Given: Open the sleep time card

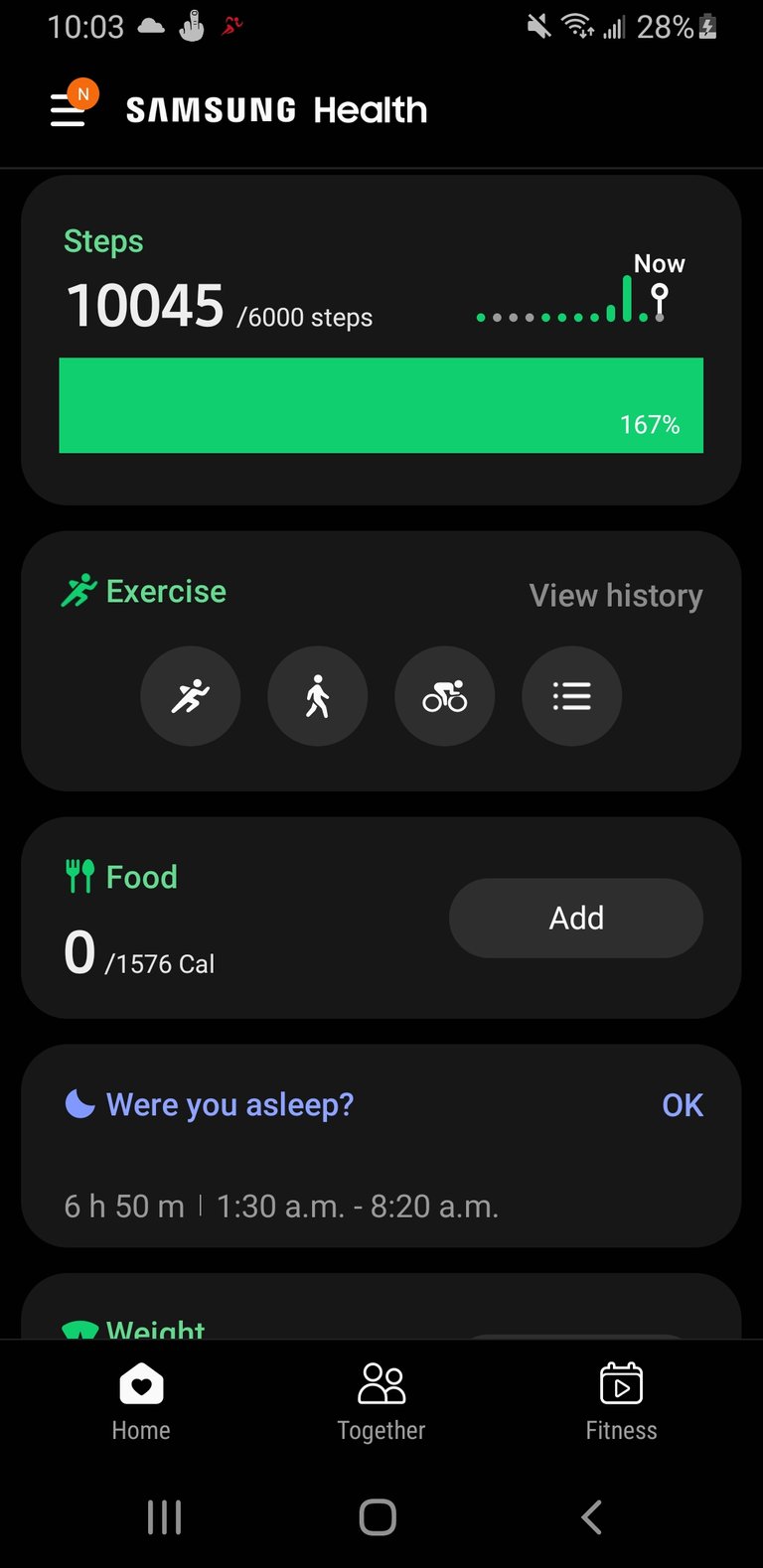Looking at the screenshot, I should (x=381, y=1146).
